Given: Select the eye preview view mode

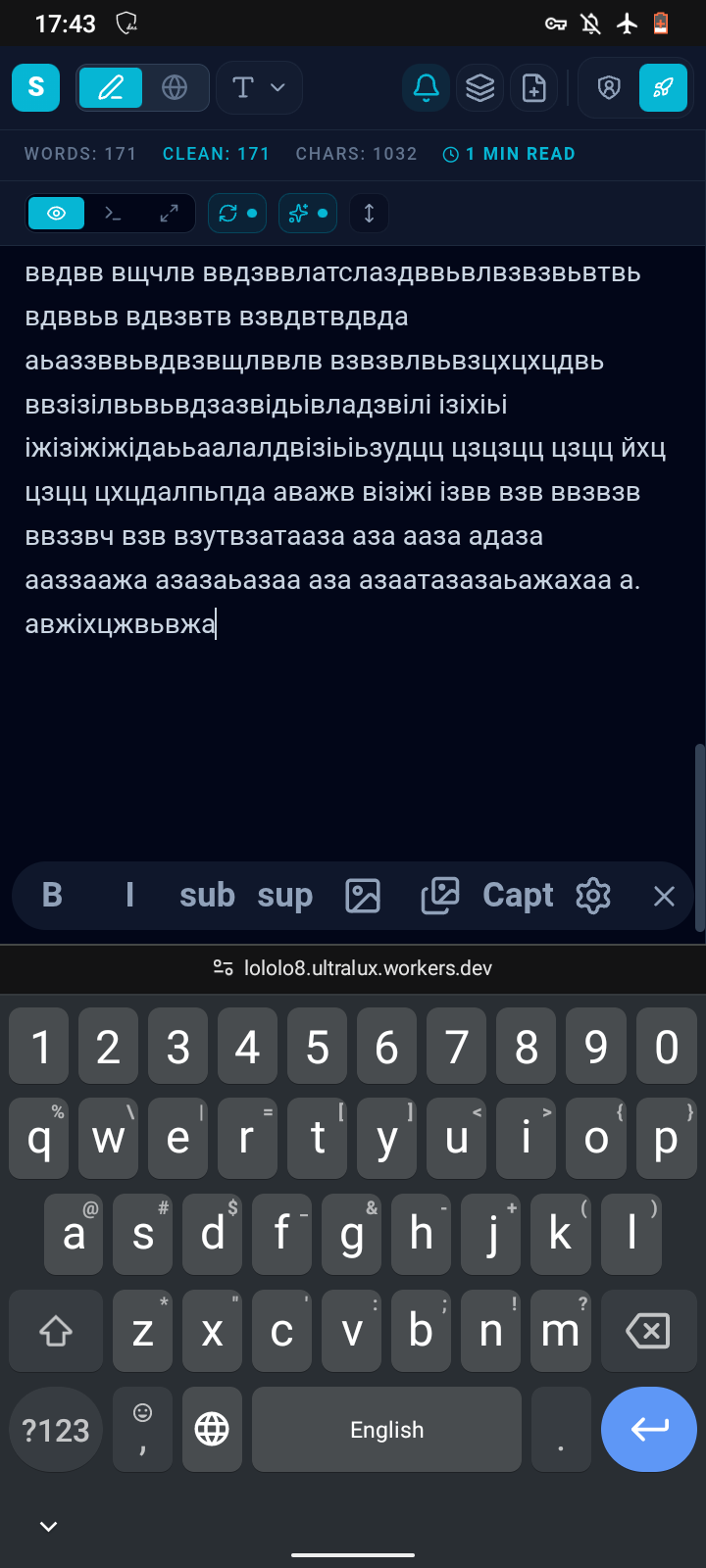Looking at the screenshot, I should coord(57,214).
